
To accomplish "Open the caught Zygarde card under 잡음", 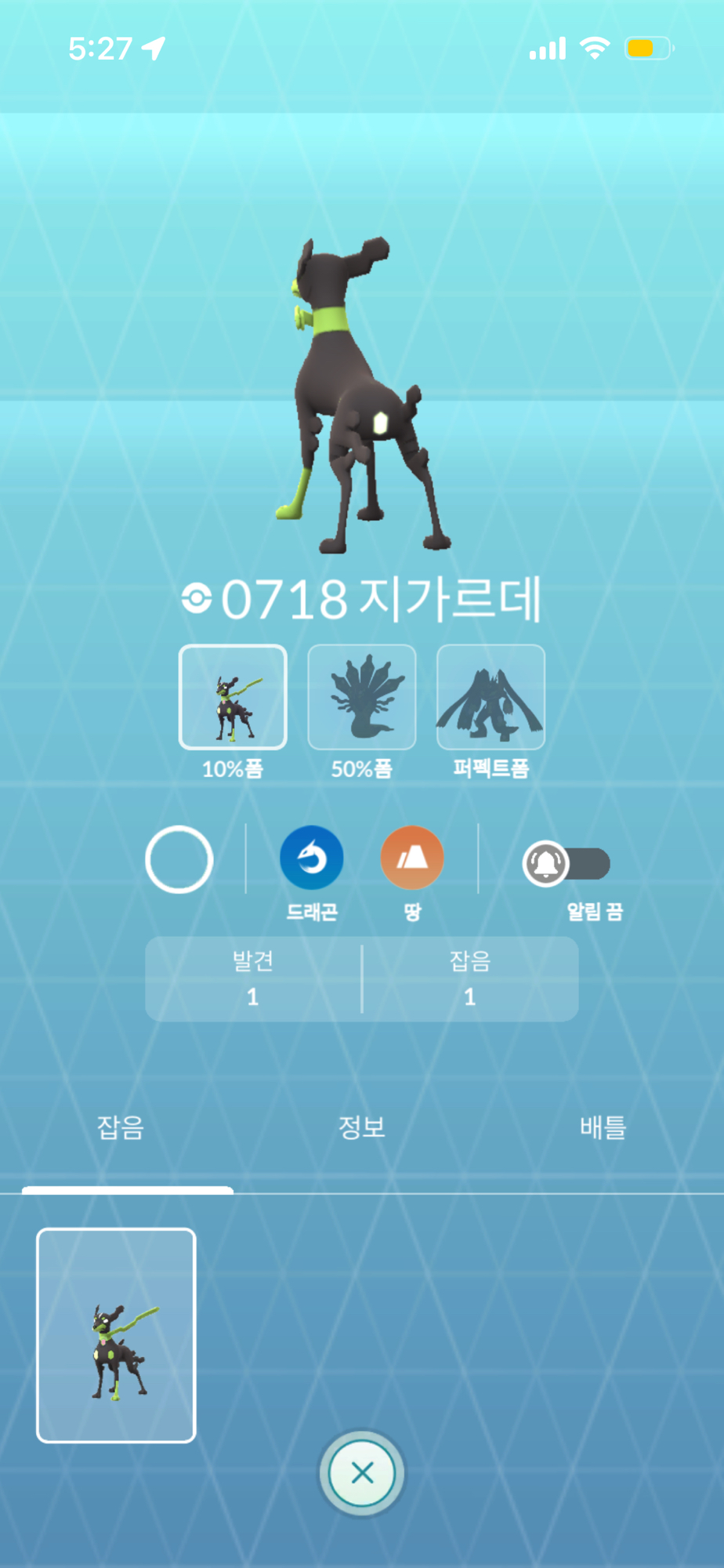I will 116,1335.
